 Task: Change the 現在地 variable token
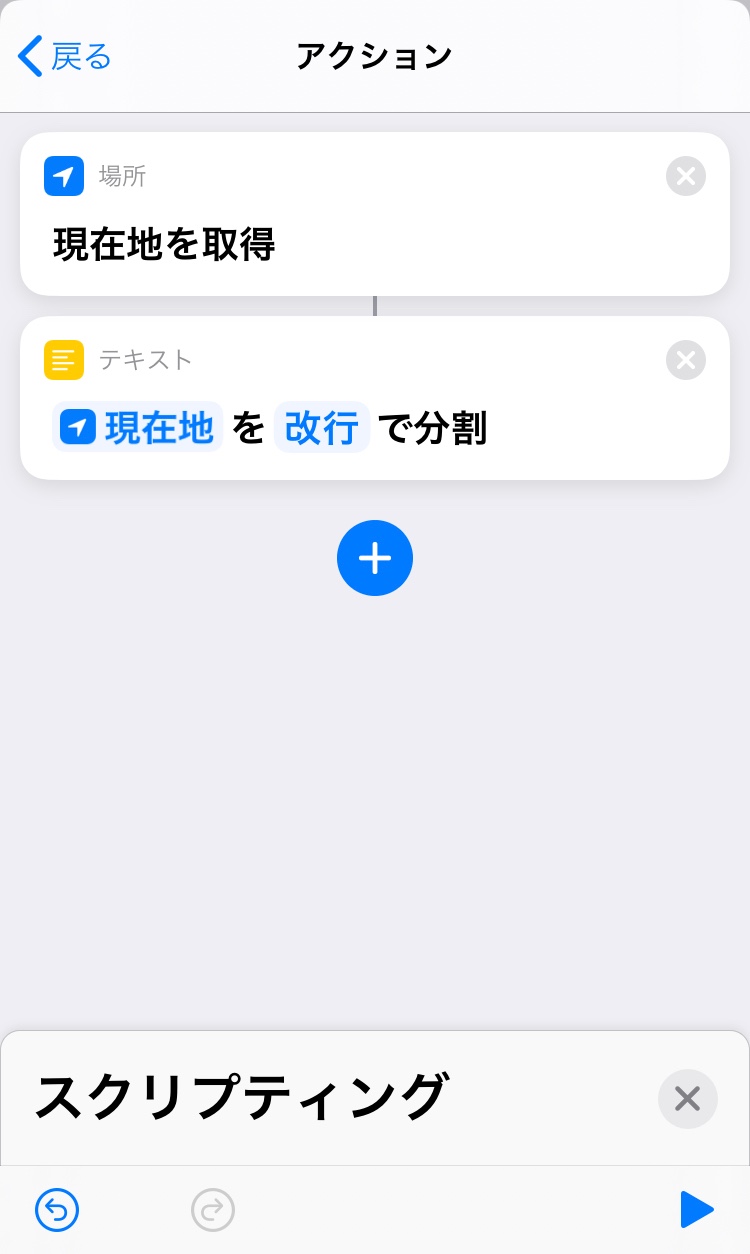pyautogui.click(x=138, y=428)
